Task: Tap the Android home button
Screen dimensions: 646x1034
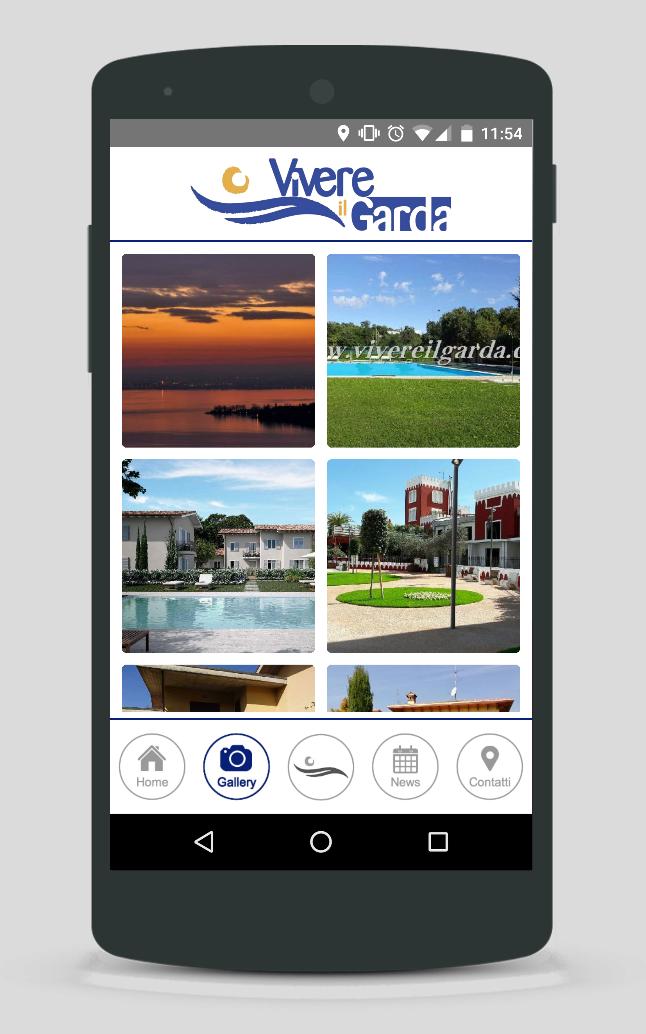Action: (x=321, y=842)
